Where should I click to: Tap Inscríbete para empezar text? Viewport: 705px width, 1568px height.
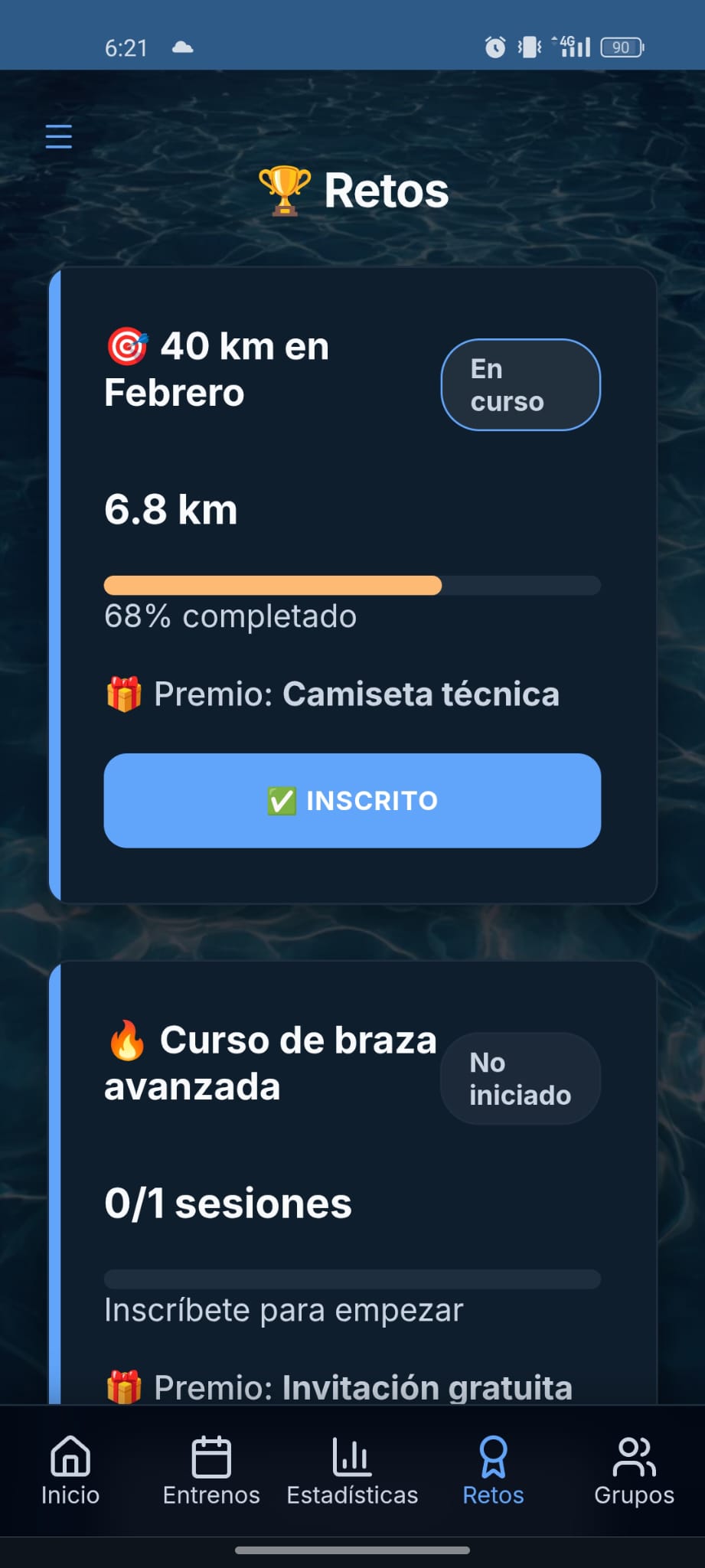pyautogui.click(x=282, y=1310)
